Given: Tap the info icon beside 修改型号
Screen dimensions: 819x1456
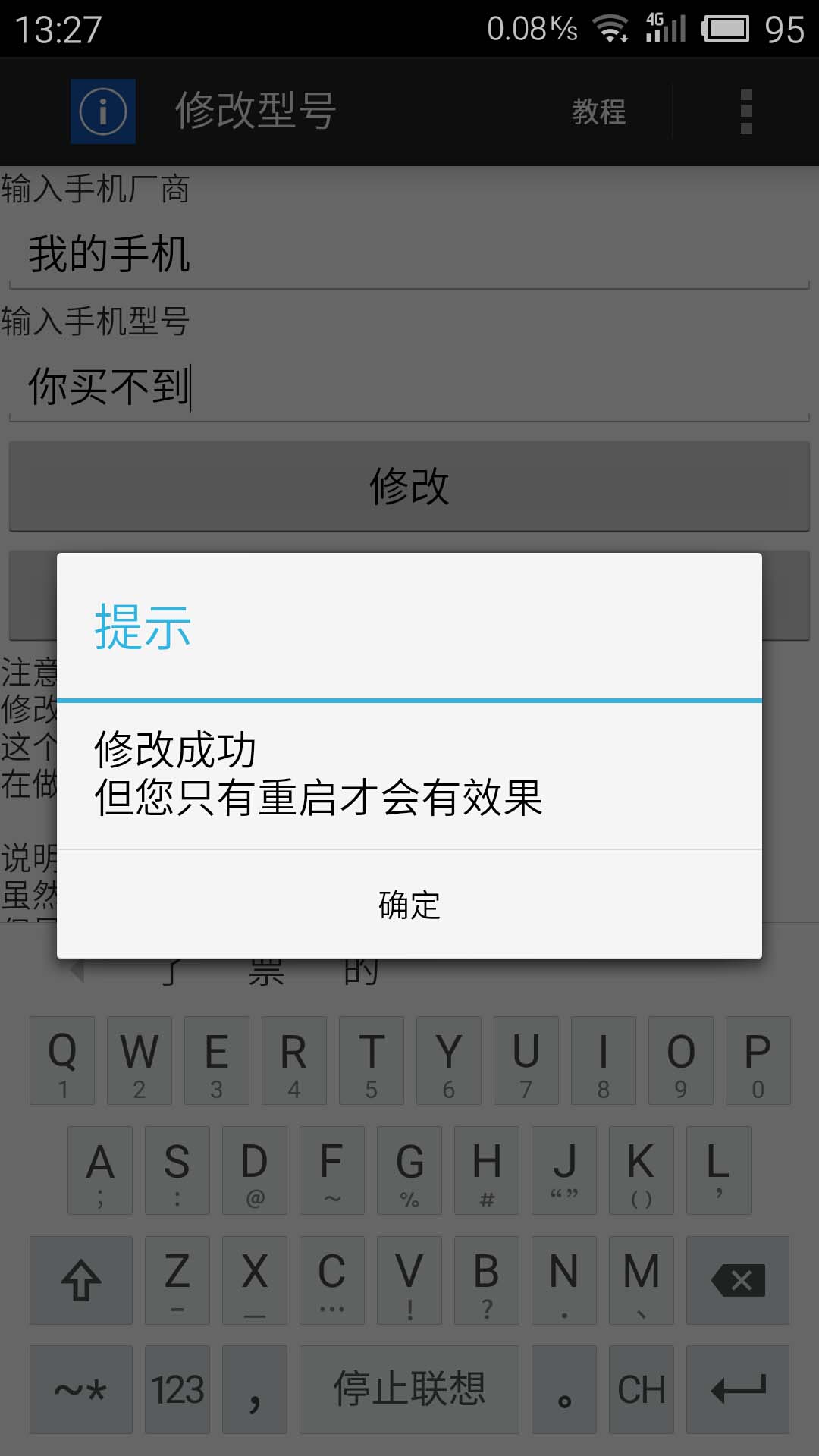Looking at the screenshot, I should [103, 111].
